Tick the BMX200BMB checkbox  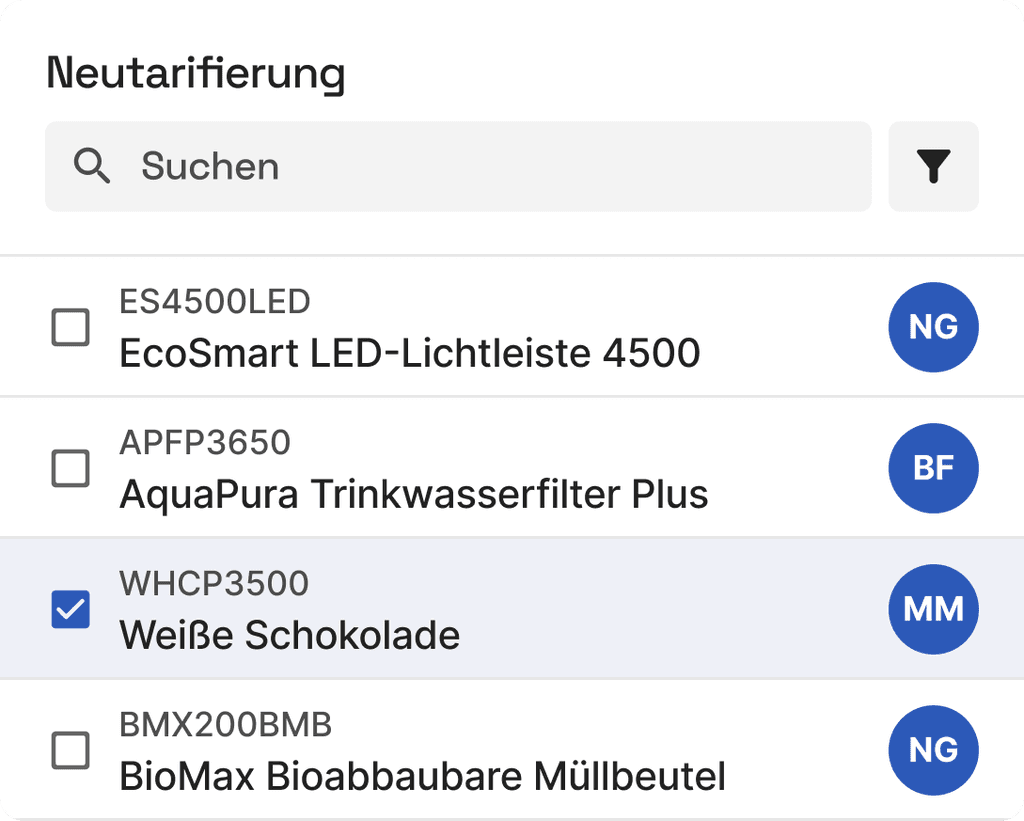[71, 750]
